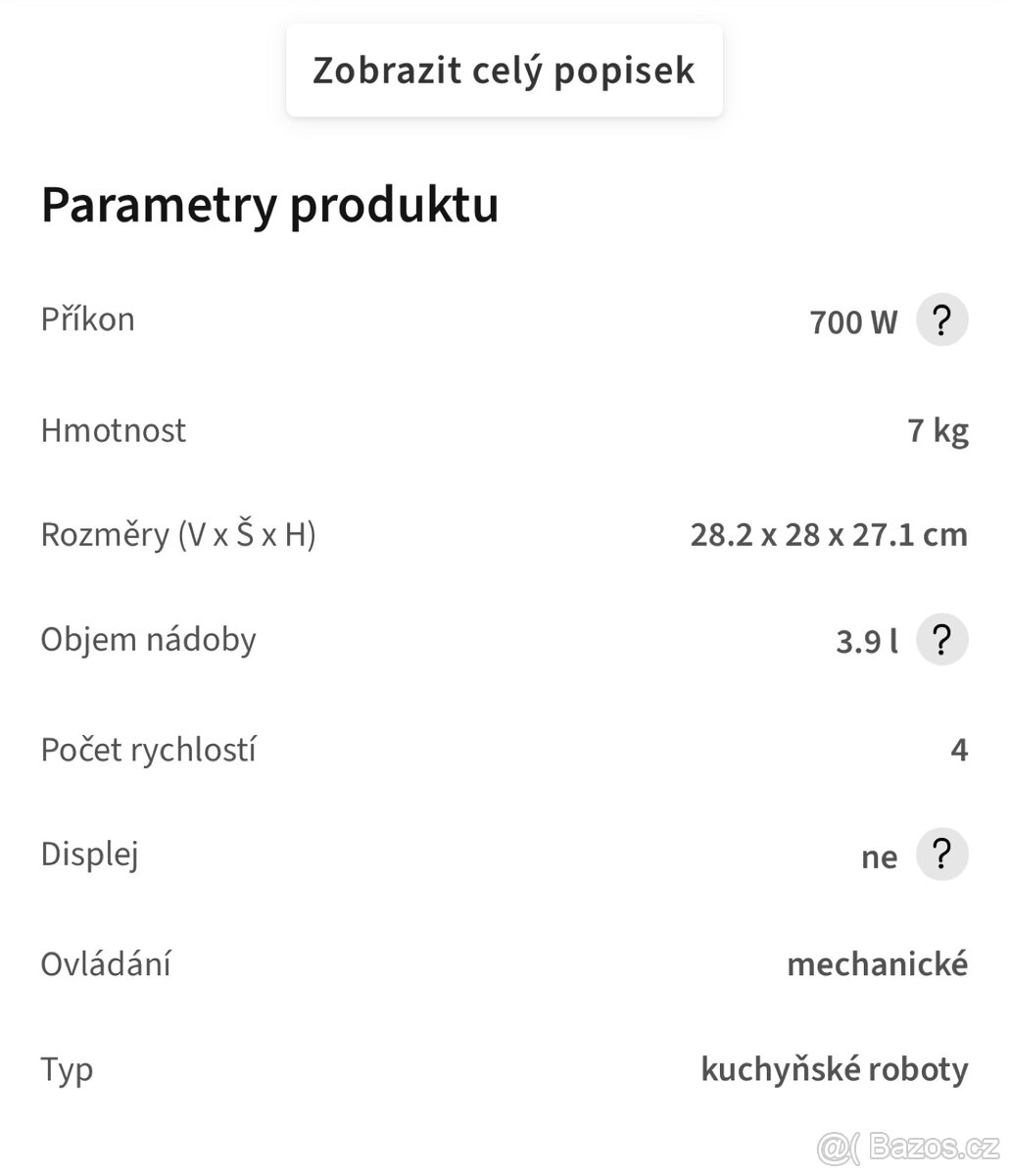1010x1176 pixels.
Task: Open the help icon next to Příkon
Action: [941, 320]
